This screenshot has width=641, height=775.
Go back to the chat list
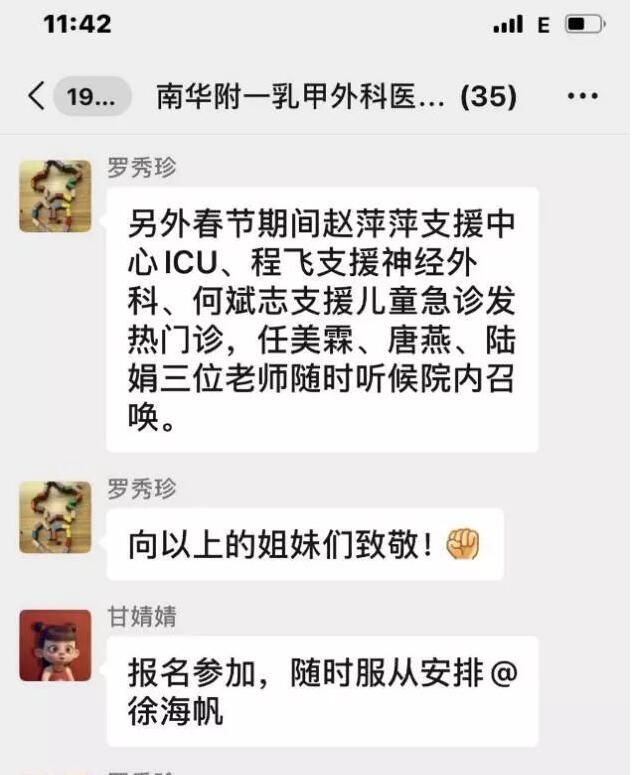pyautogui.click(x=37, y=96)
